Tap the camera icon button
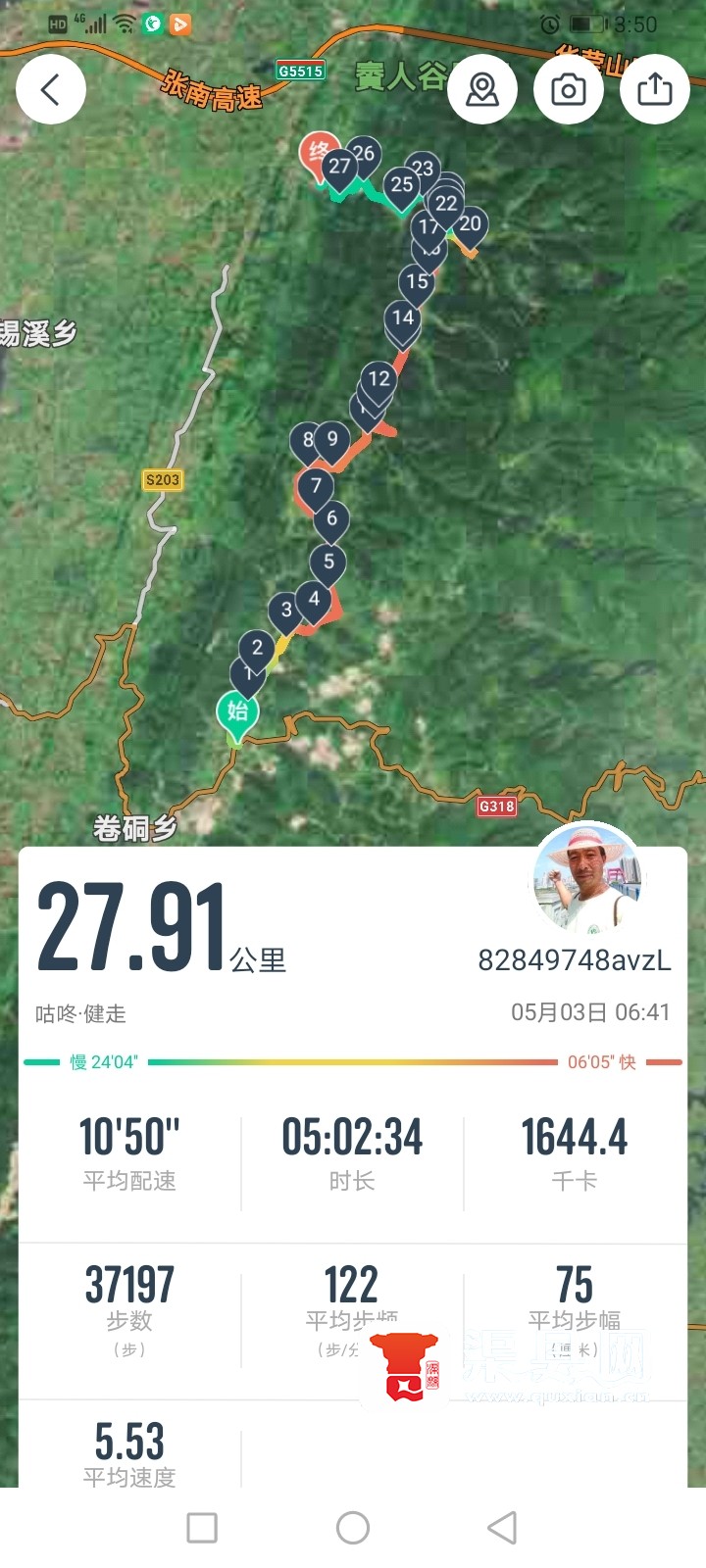 point(569,90)
